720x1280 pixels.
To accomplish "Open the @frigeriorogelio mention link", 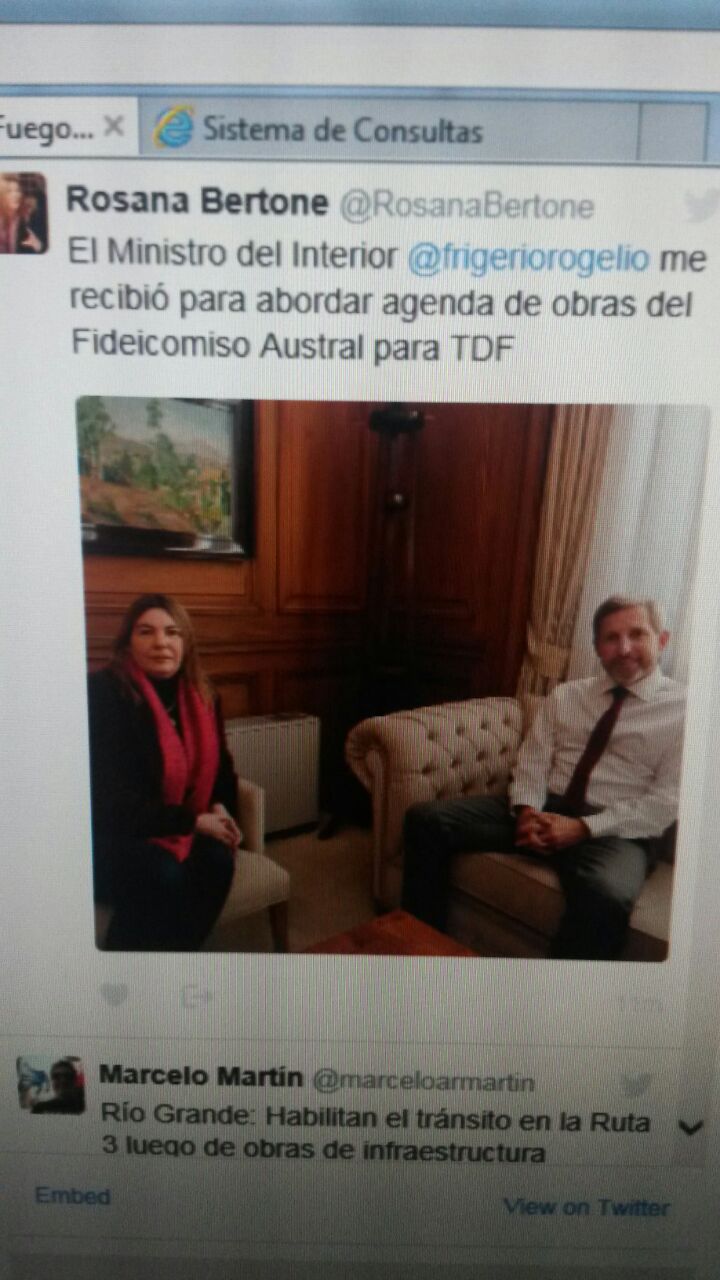I will click(x=528, y=257).
